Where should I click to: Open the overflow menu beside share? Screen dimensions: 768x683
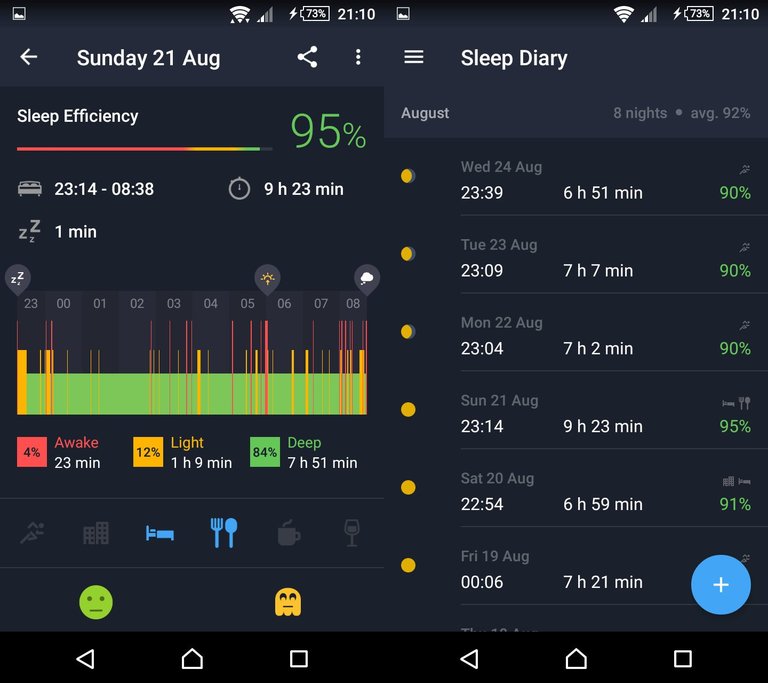point(358,57)
